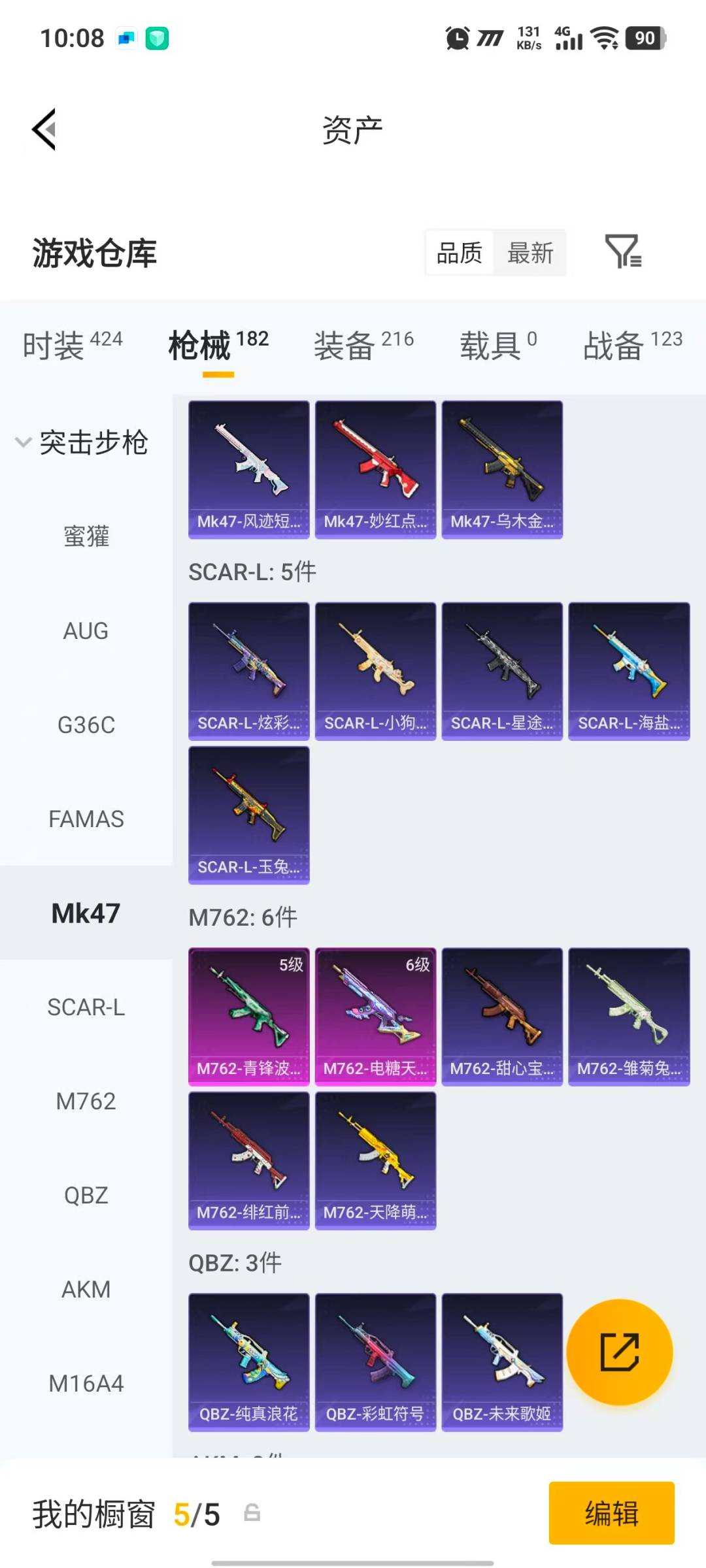706x1568 pixels.
Task: Select AUG in the weapon list
Action: pyautogui.click(x=86, y=631)
